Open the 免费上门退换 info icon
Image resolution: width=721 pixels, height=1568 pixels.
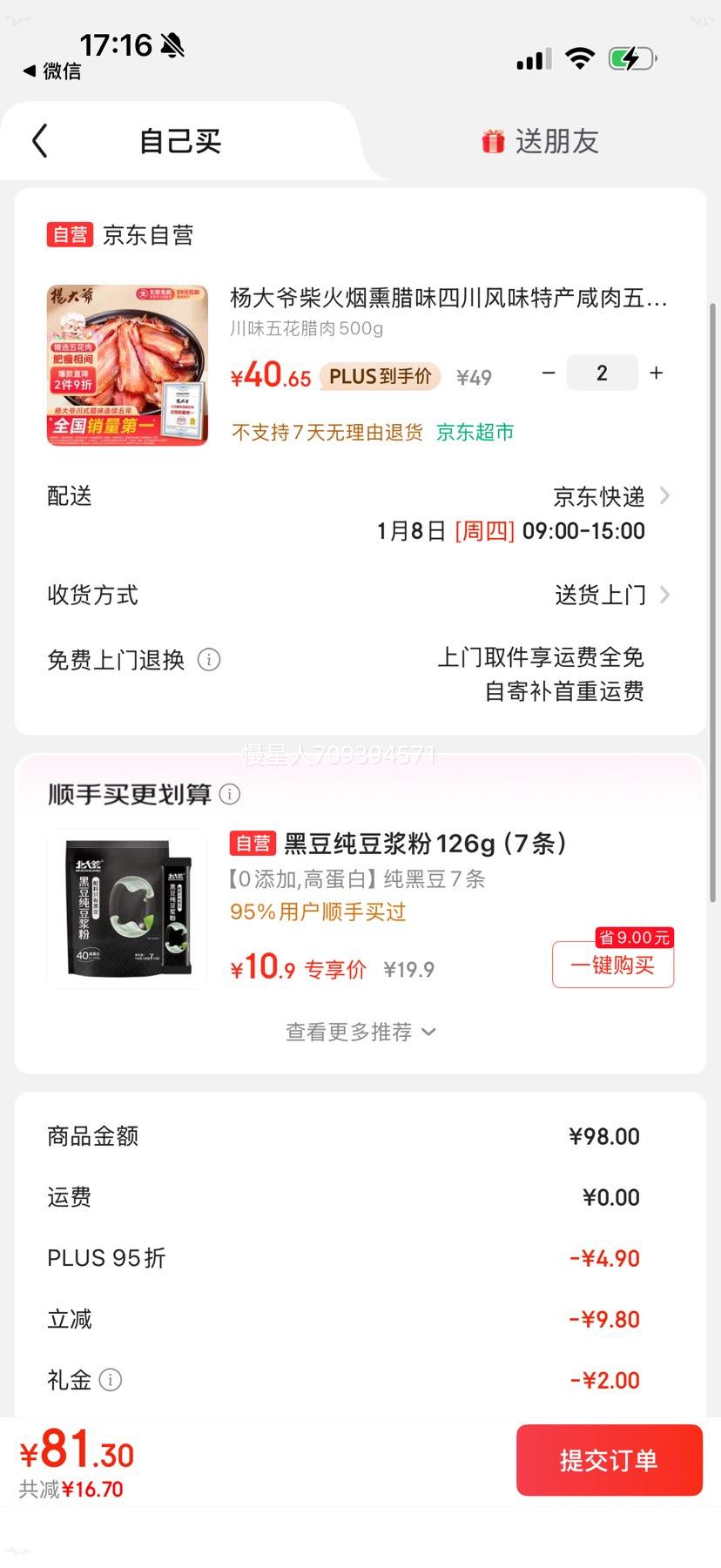[x=209, y=660]
